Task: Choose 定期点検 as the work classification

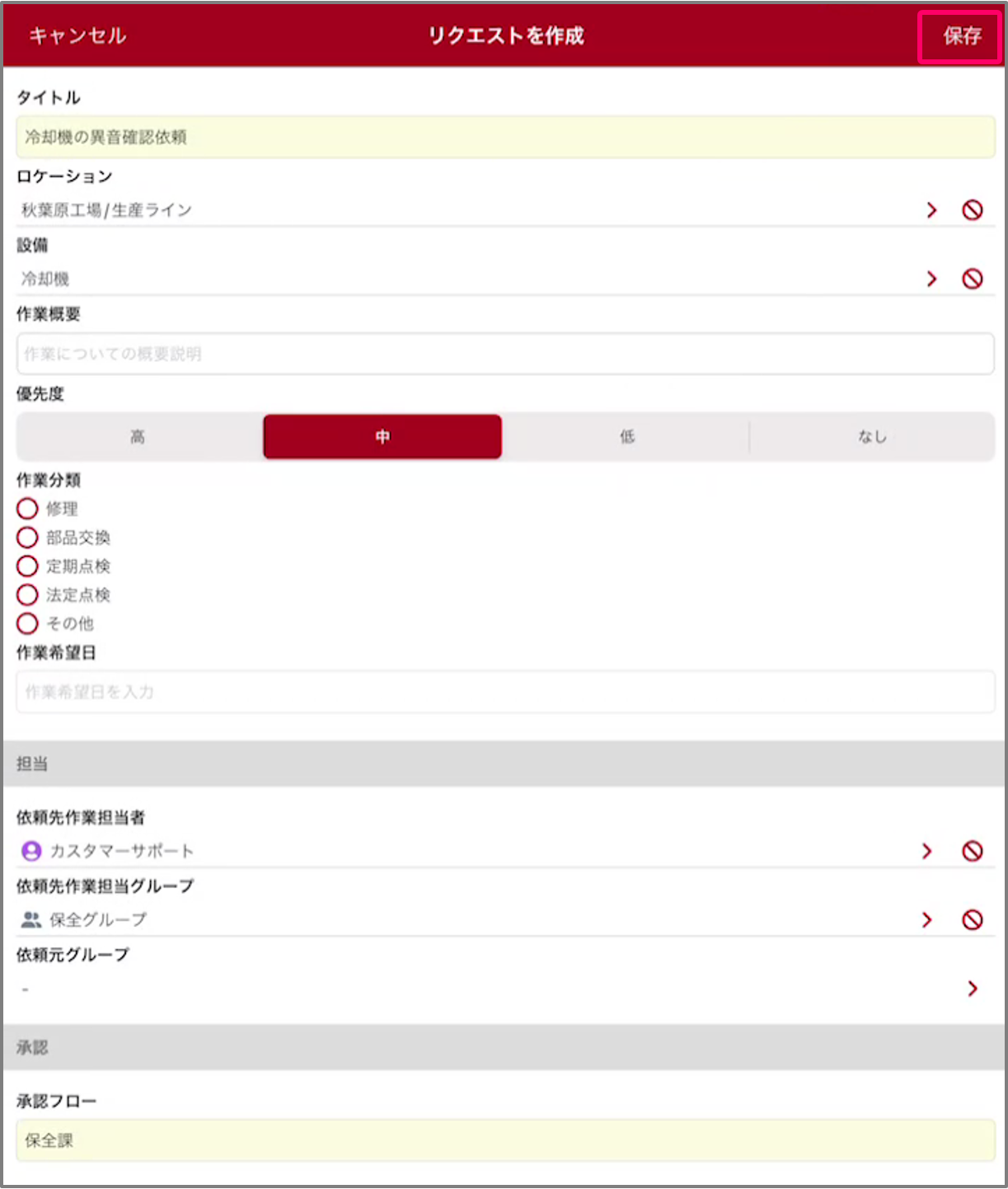Action: point(27,566)
